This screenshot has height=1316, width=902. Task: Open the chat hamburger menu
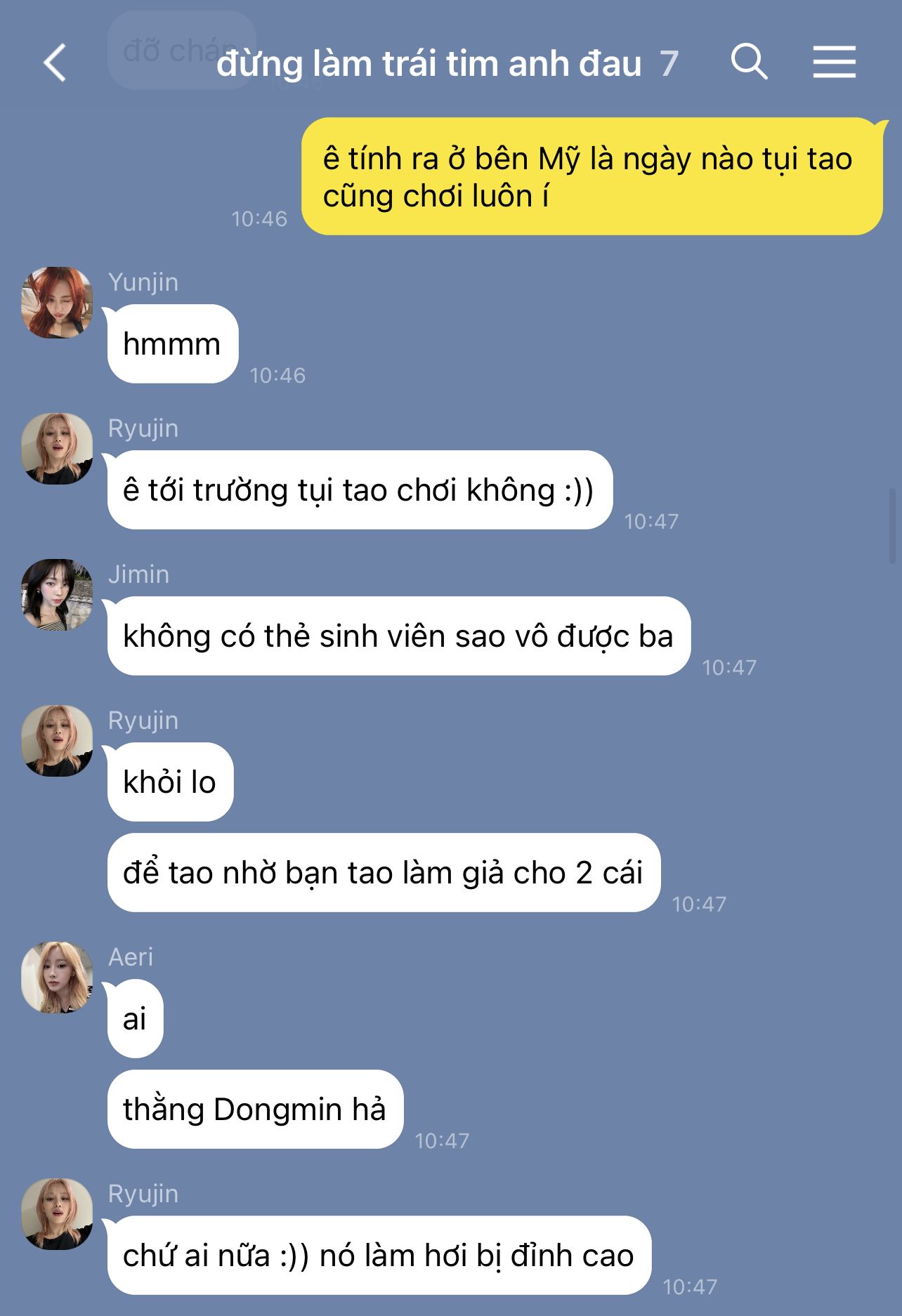tap(834, 62)
